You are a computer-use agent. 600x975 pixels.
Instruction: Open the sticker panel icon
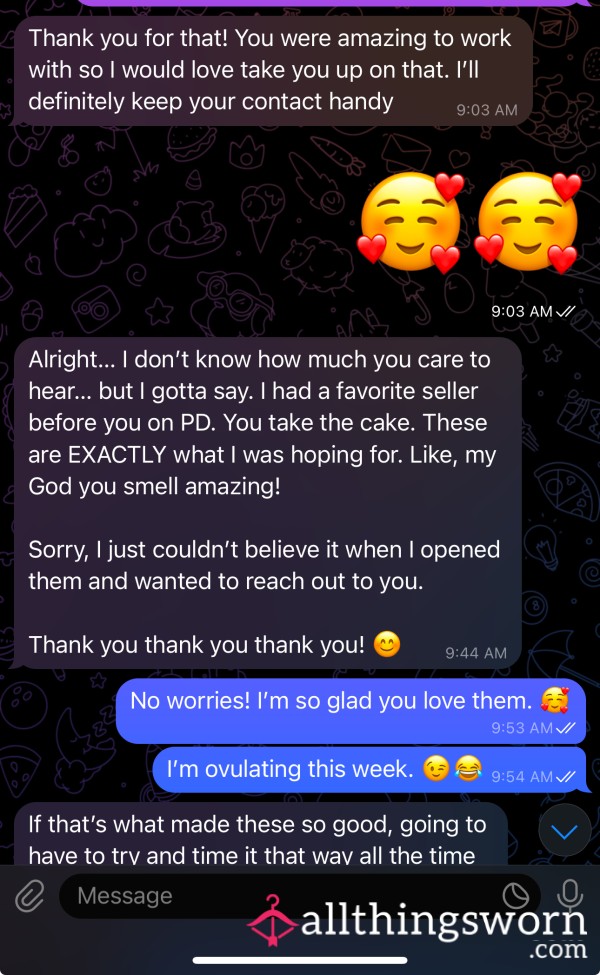[x=515, y=896]
